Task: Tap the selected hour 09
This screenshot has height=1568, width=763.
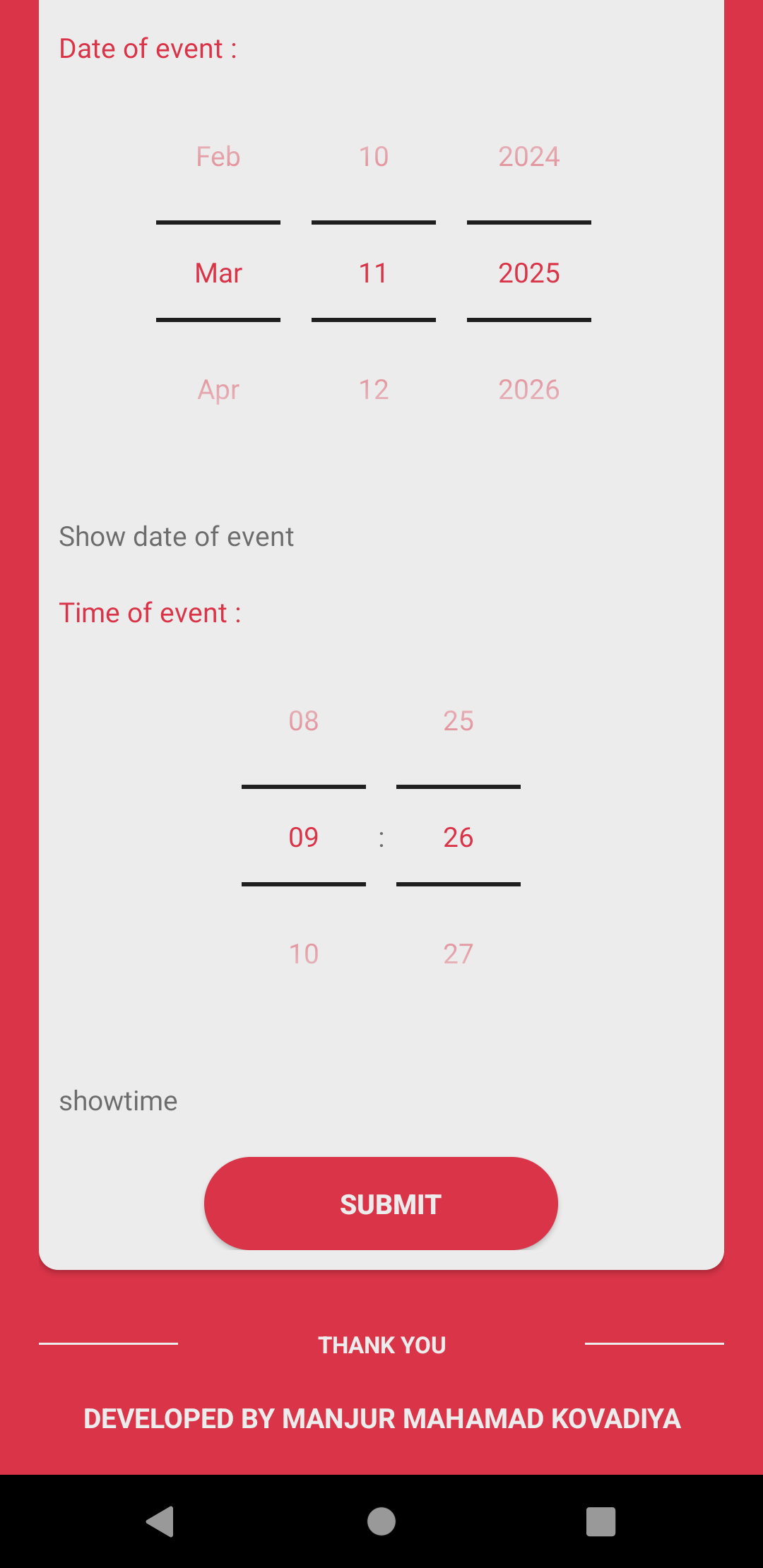Action: coord(303,837)
